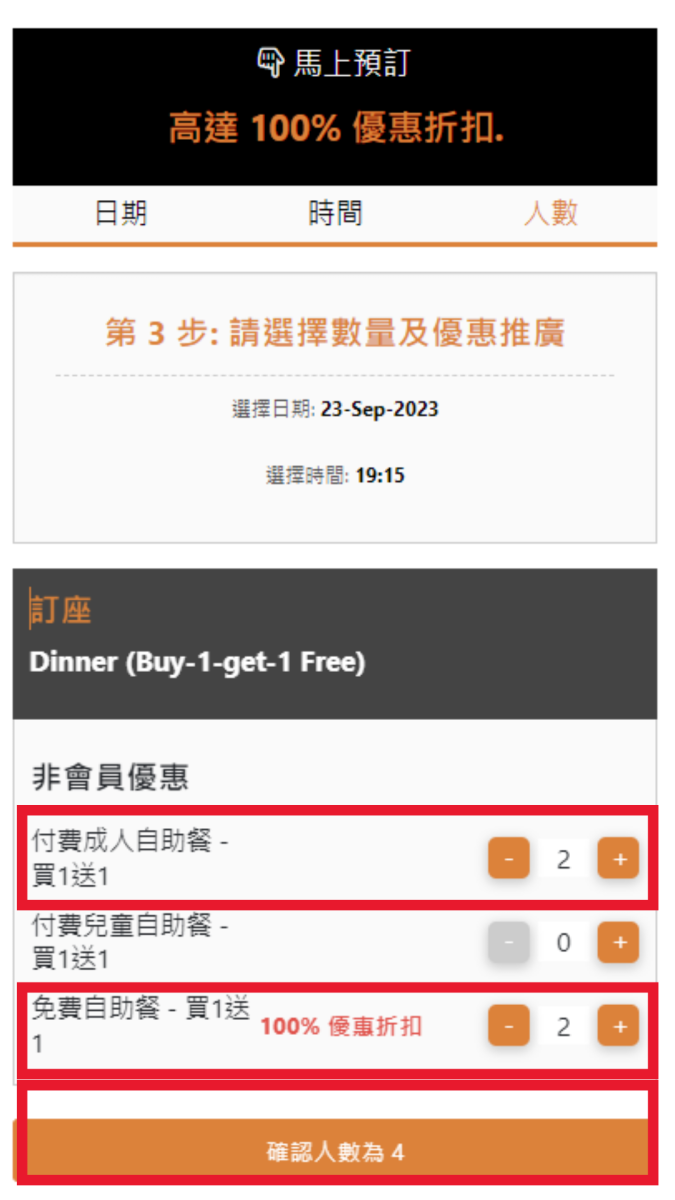
Task: Increase 付費成人自助餐 quantity
Action: pyautogui.click(x=618, y=859)
